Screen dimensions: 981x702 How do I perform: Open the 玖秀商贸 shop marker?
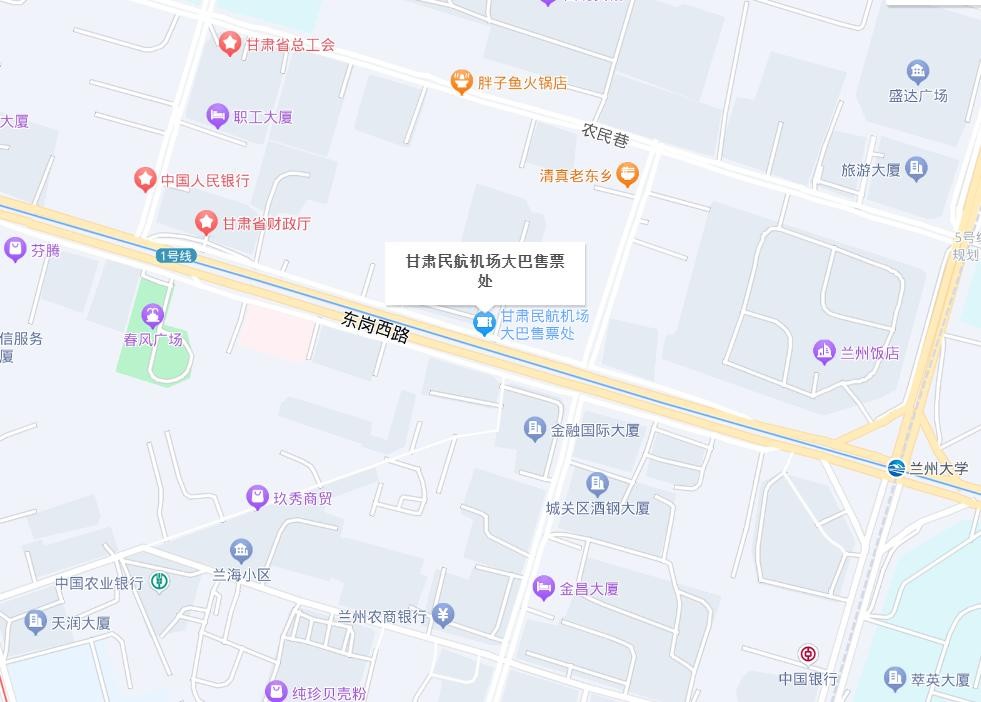click(x=257, y=497)
